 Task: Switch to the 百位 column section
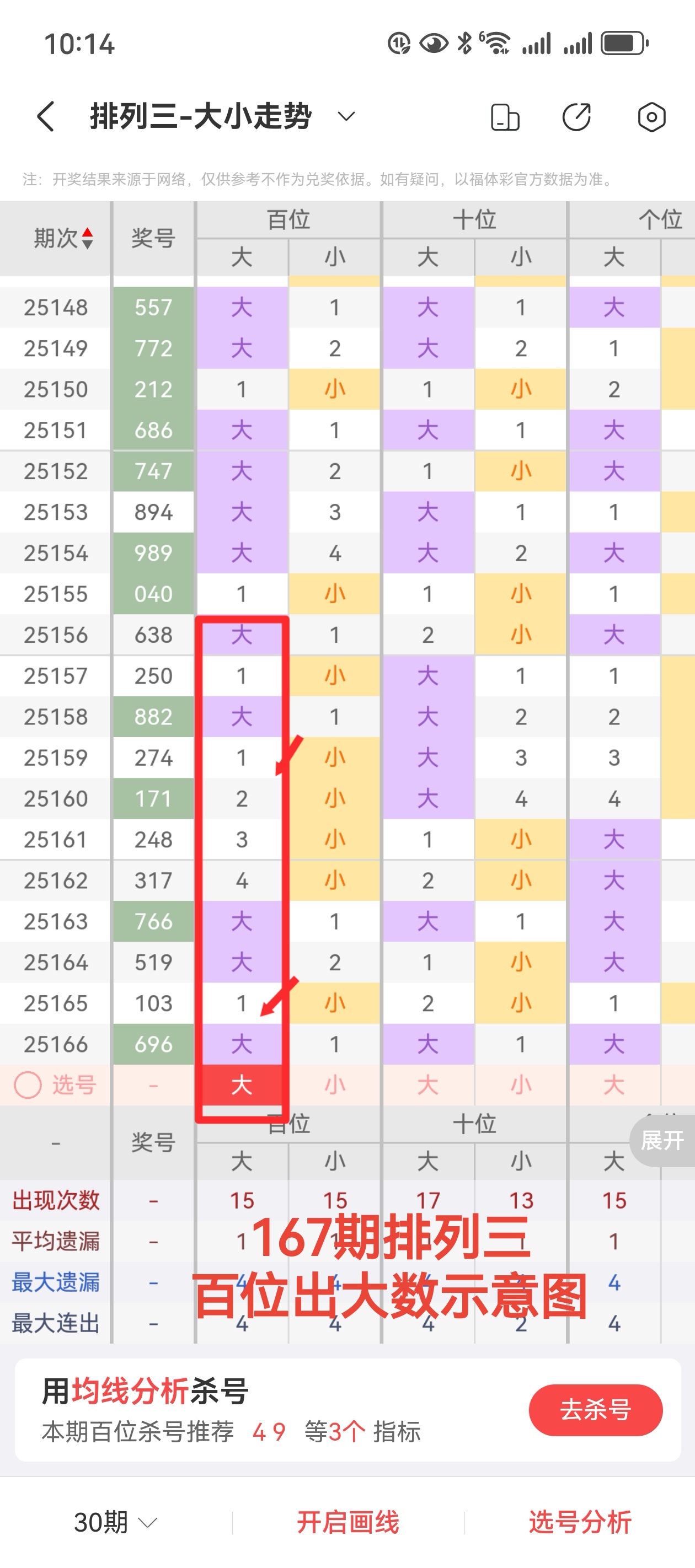click(x=288, y=220)
